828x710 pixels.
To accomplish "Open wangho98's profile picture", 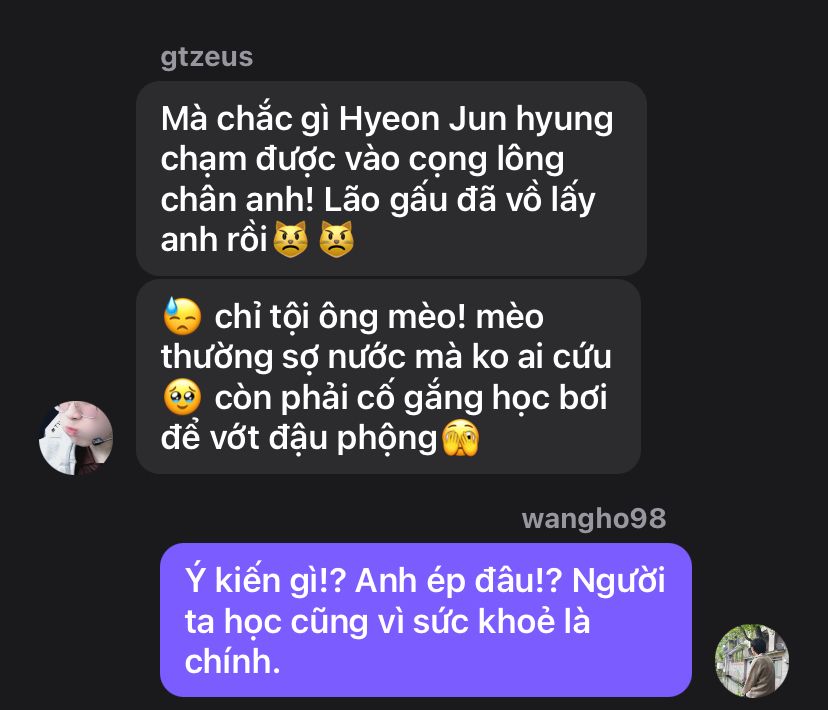I will tap(752, 660).
